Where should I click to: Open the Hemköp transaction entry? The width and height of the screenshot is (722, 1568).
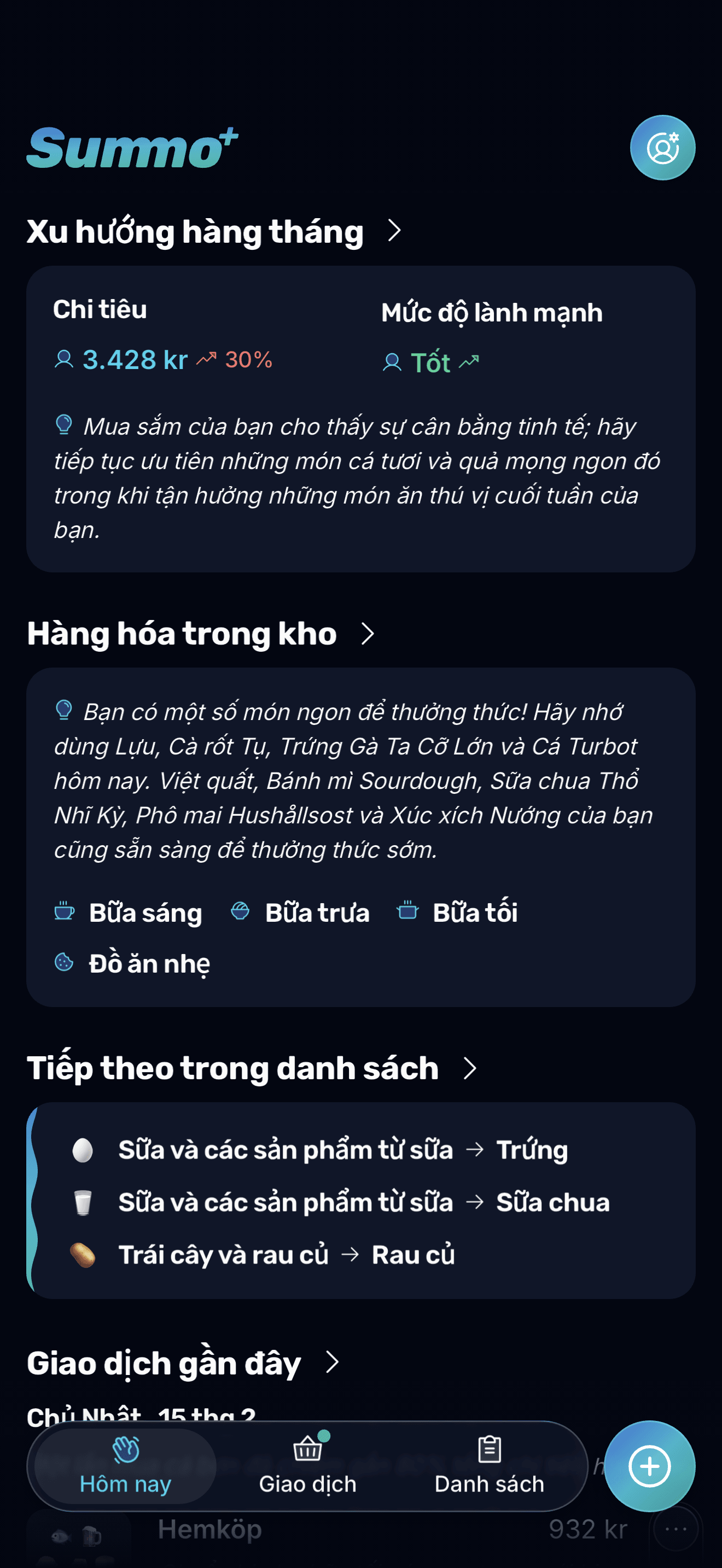[209, 1528]
